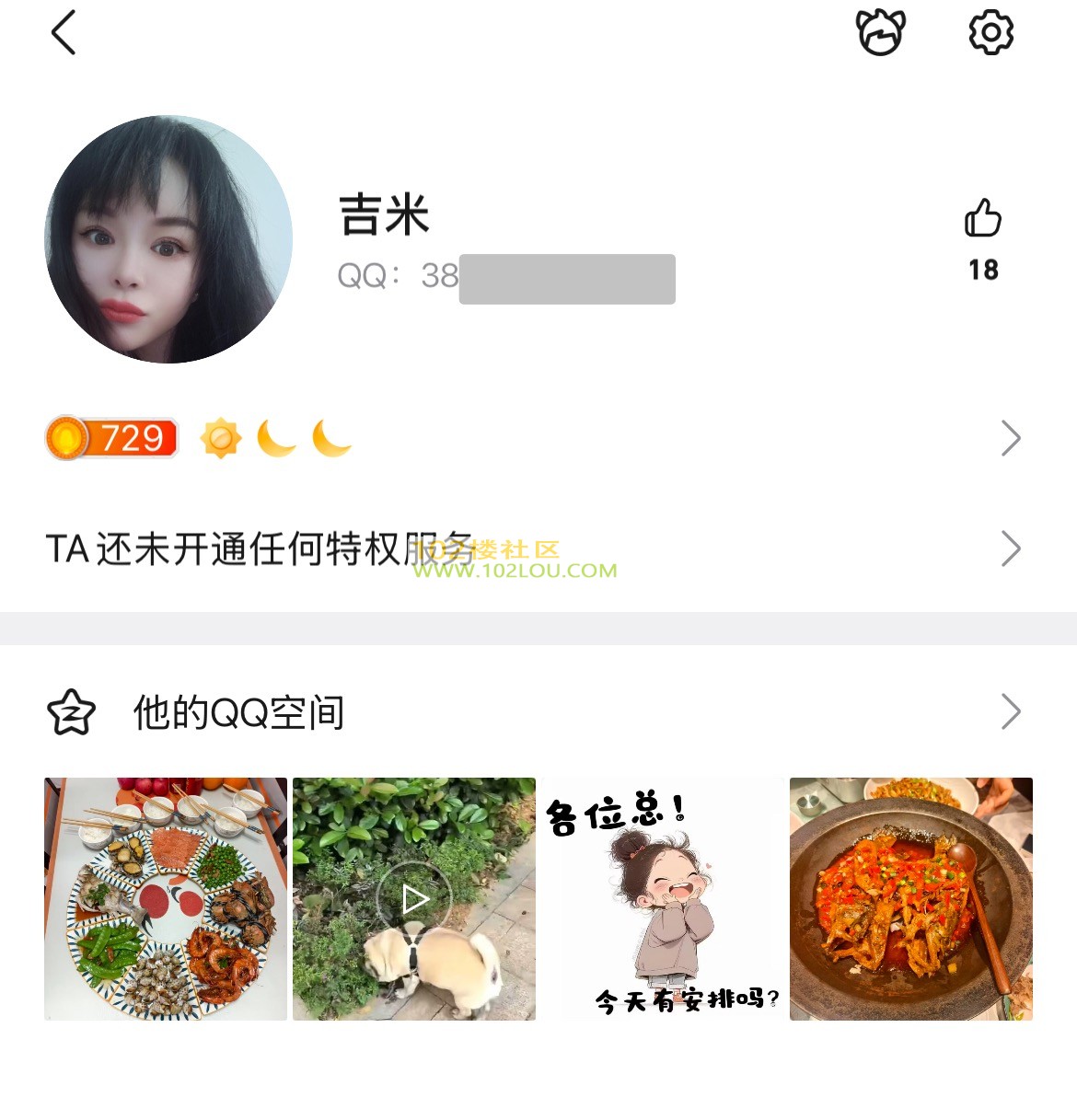Give a thumbs-up like to this profile
Viewport: 1077px width, 1120px height.
(982, 220)
